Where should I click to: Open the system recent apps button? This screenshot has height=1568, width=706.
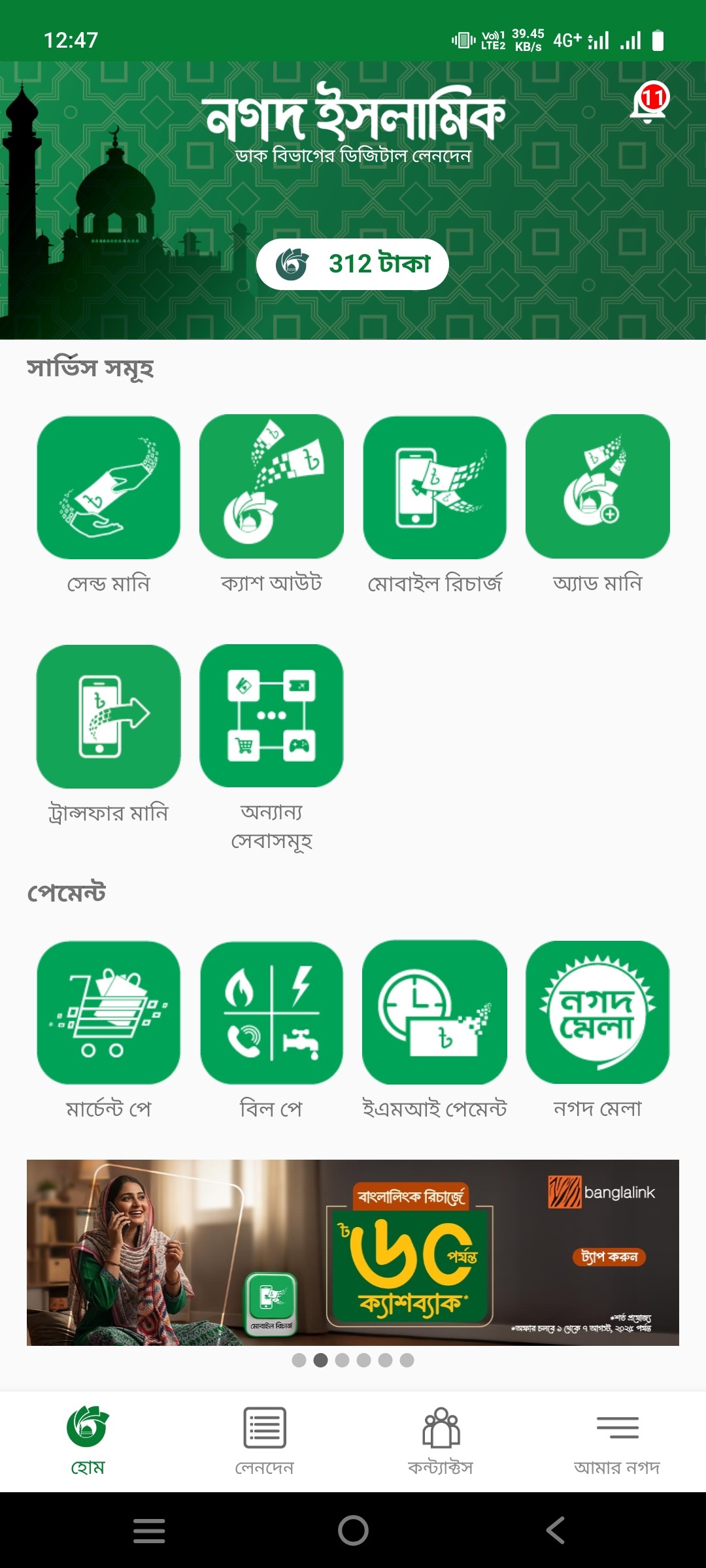point(149,1530)
